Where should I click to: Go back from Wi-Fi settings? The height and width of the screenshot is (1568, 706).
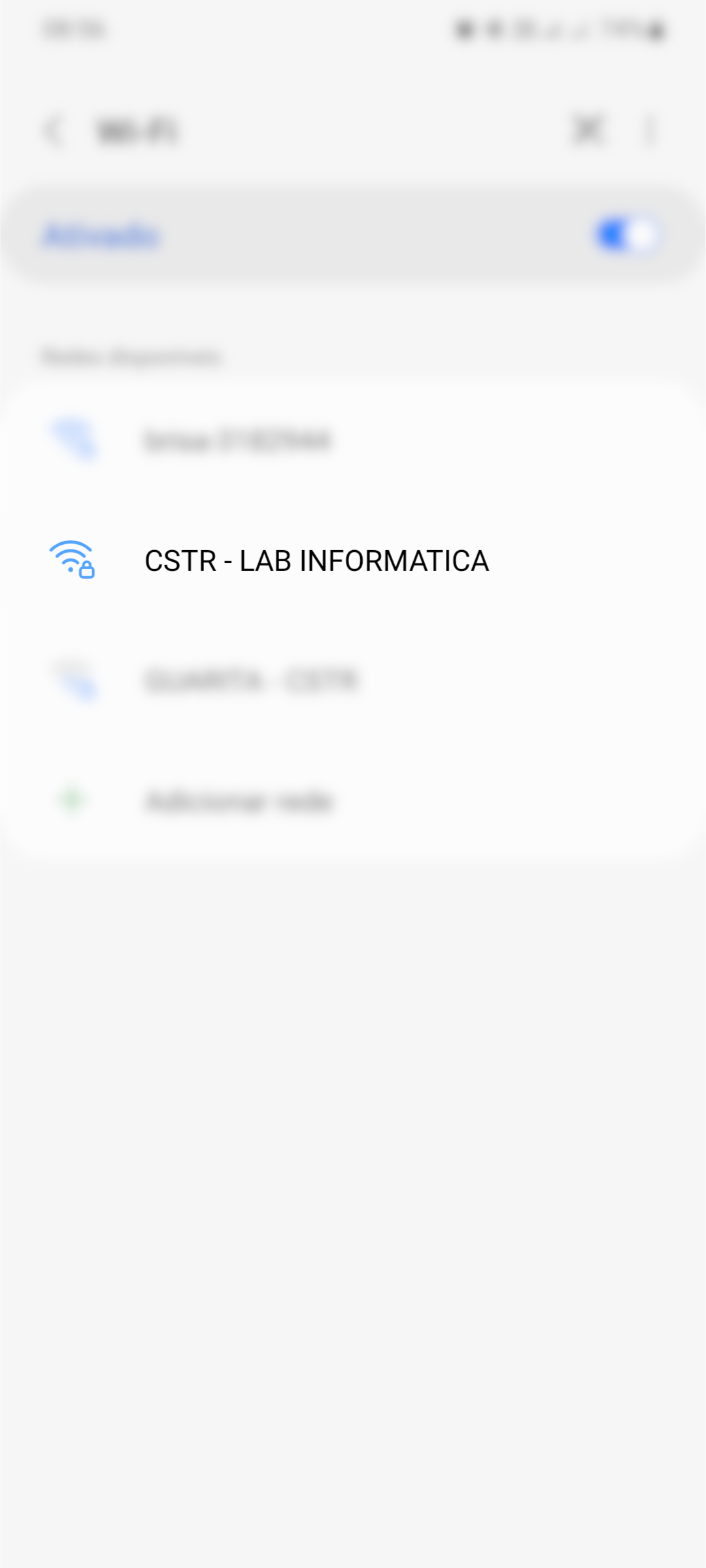(54, 131)
